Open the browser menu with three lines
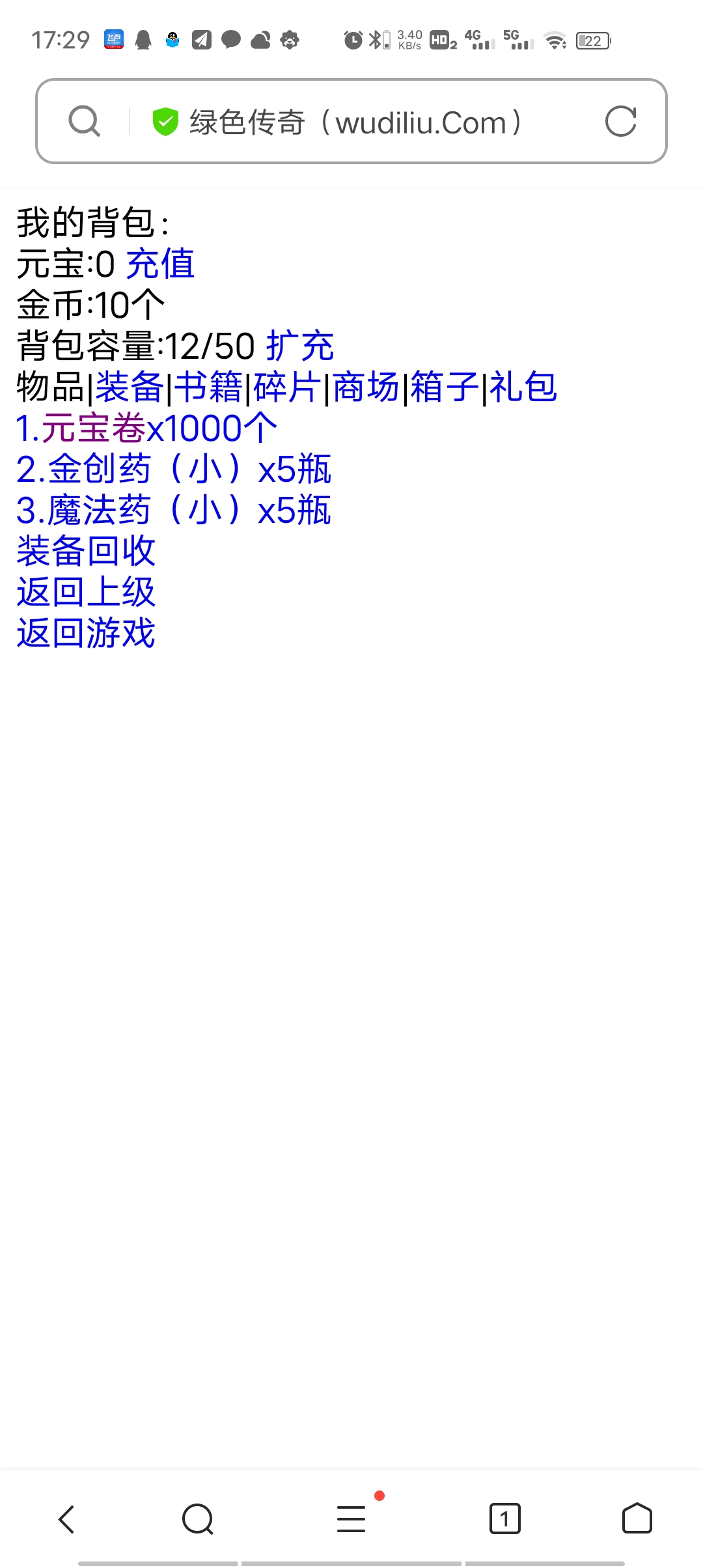The width and height of the screenshot is (703, 1568). click(x=351, y=1519)
